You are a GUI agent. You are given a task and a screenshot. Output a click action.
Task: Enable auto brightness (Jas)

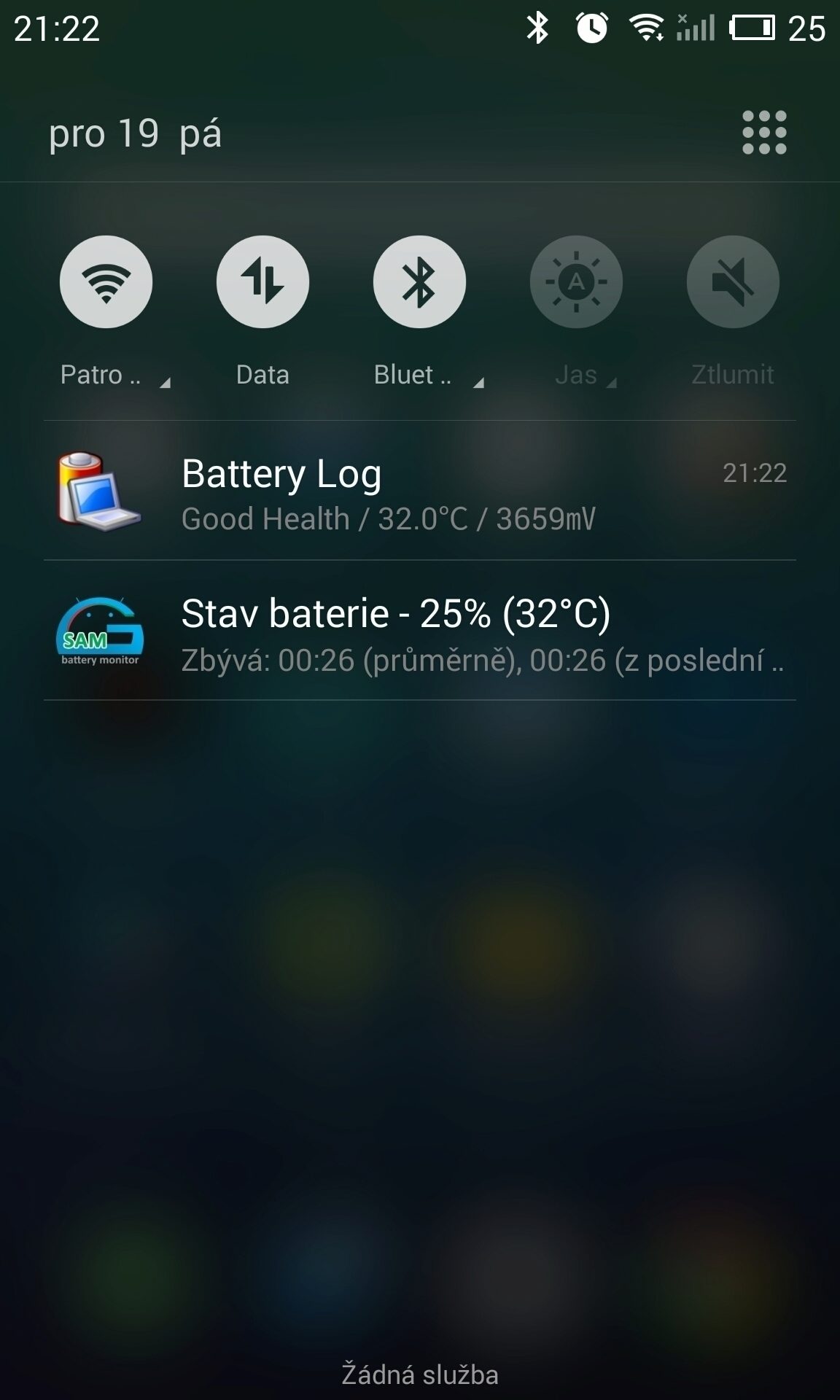(576, 281)
